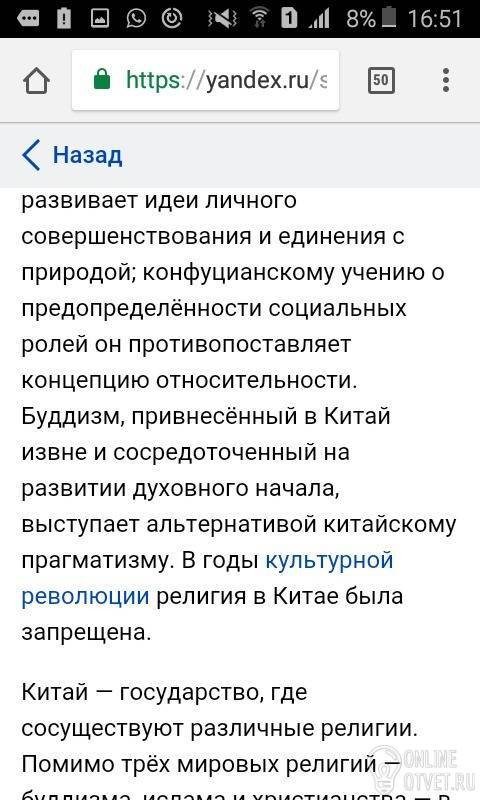Screen dimensions: 480x800
Task: Open the browser overflow menu
Action: tap(446, 80)
